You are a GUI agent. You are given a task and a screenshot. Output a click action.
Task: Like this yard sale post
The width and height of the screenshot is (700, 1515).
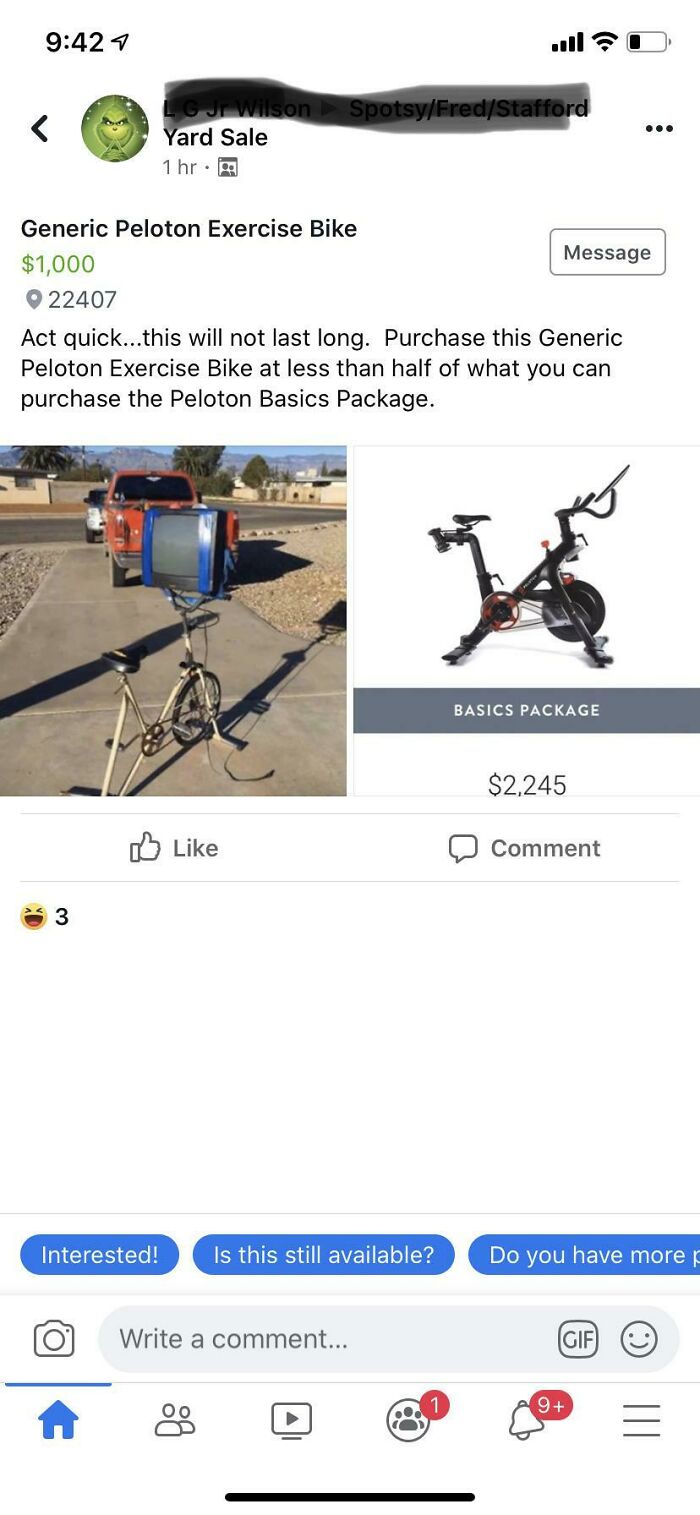(174, 848)
